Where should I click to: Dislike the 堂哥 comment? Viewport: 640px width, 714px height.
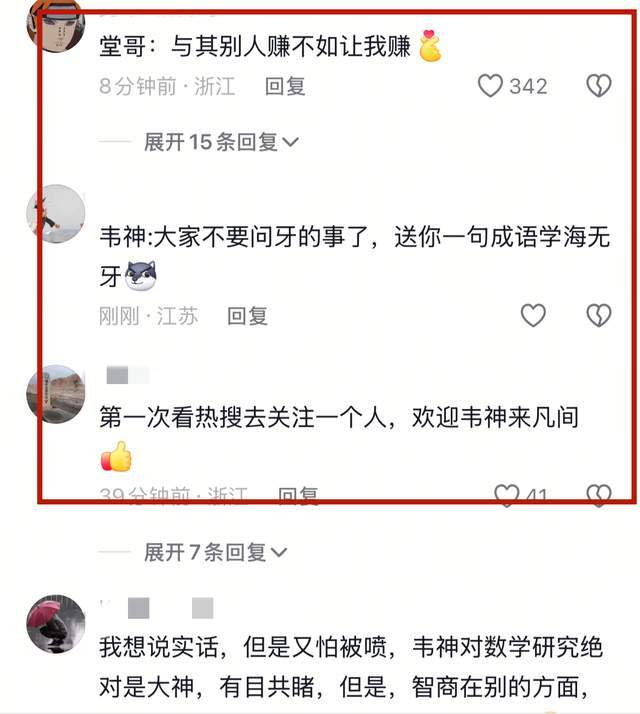click(598, 86)
